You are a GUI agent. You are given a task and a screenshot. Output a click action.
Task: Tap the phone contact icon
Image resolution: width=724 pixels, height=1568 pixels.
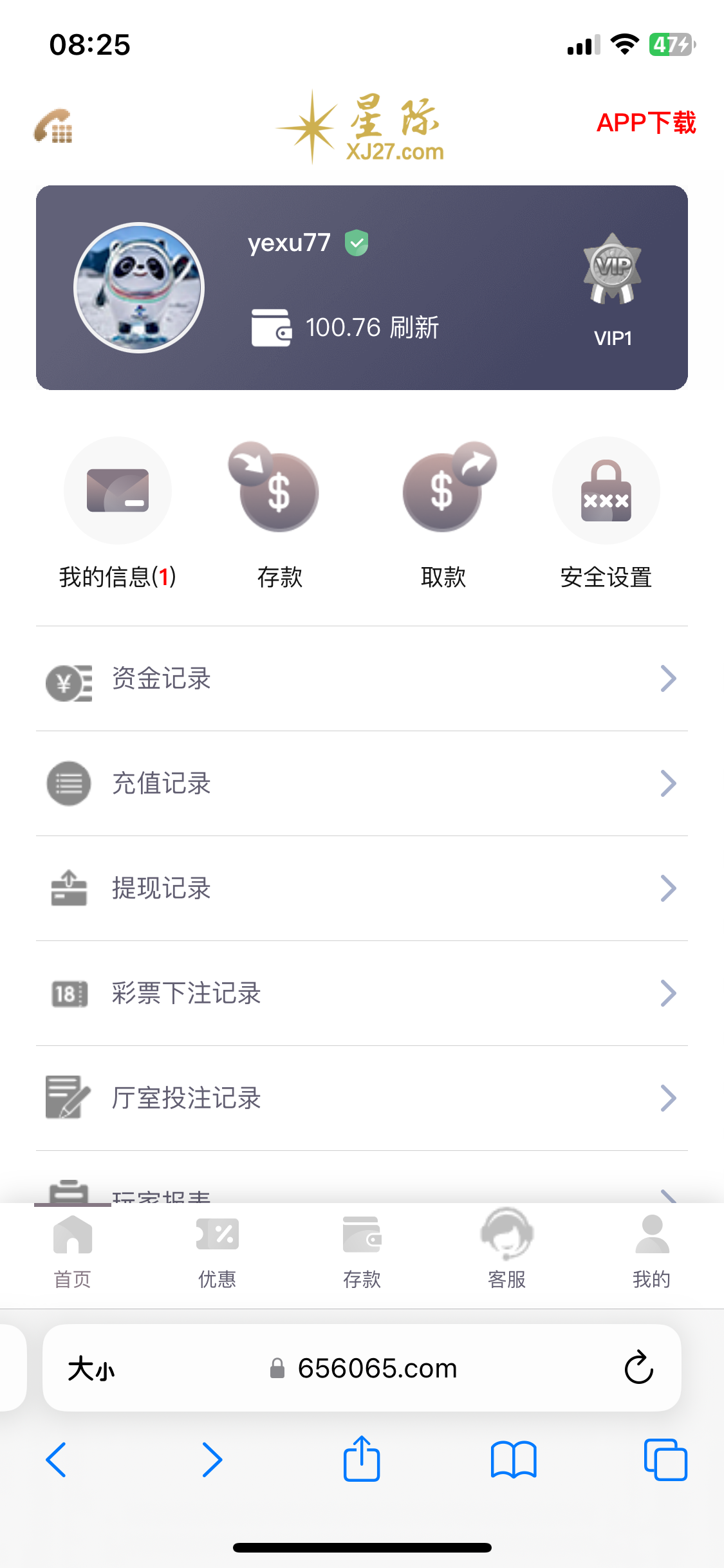[53, 126]
